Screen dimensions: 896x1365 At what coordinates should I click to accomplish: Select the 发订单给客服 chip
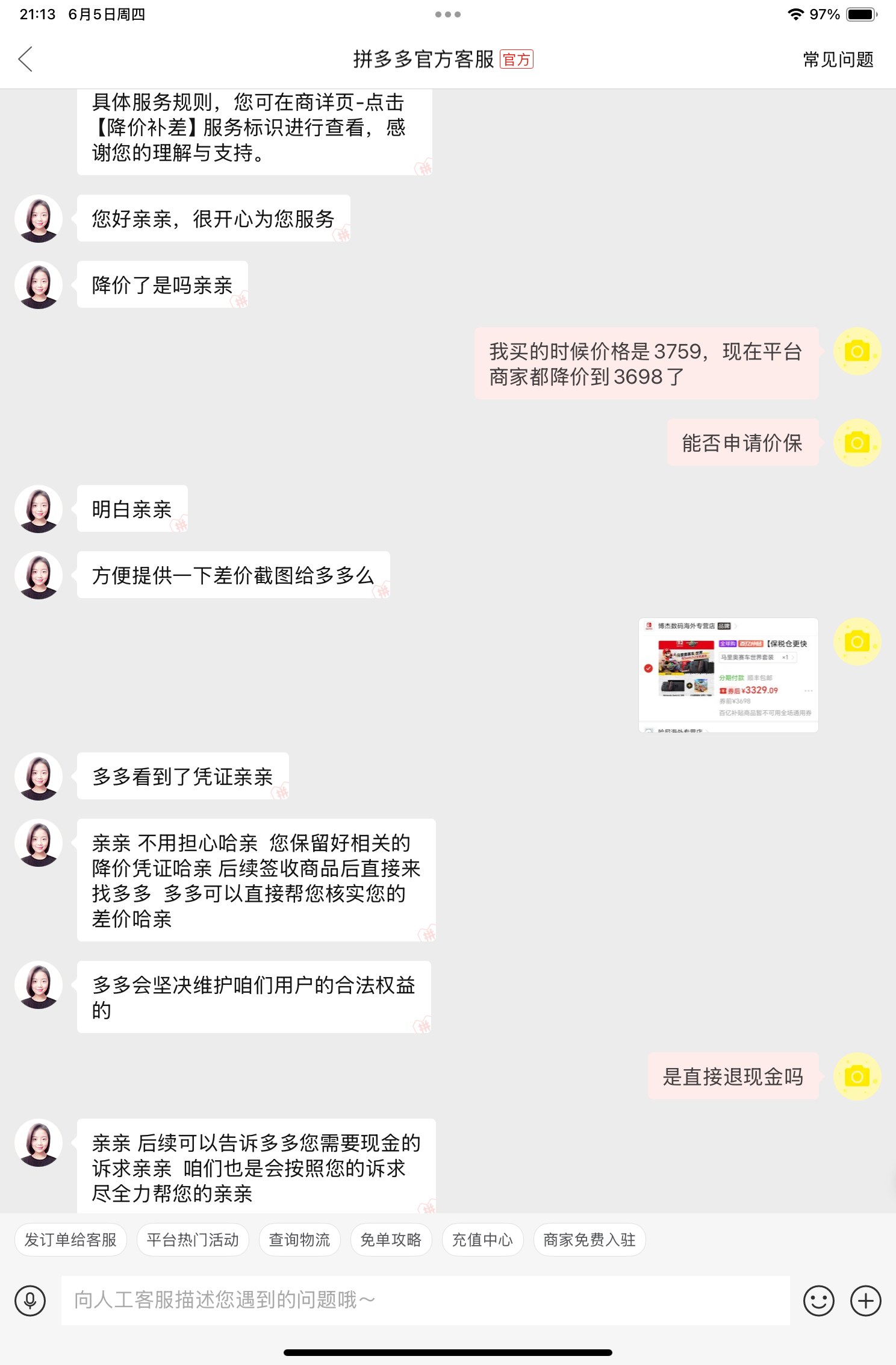70,1240
